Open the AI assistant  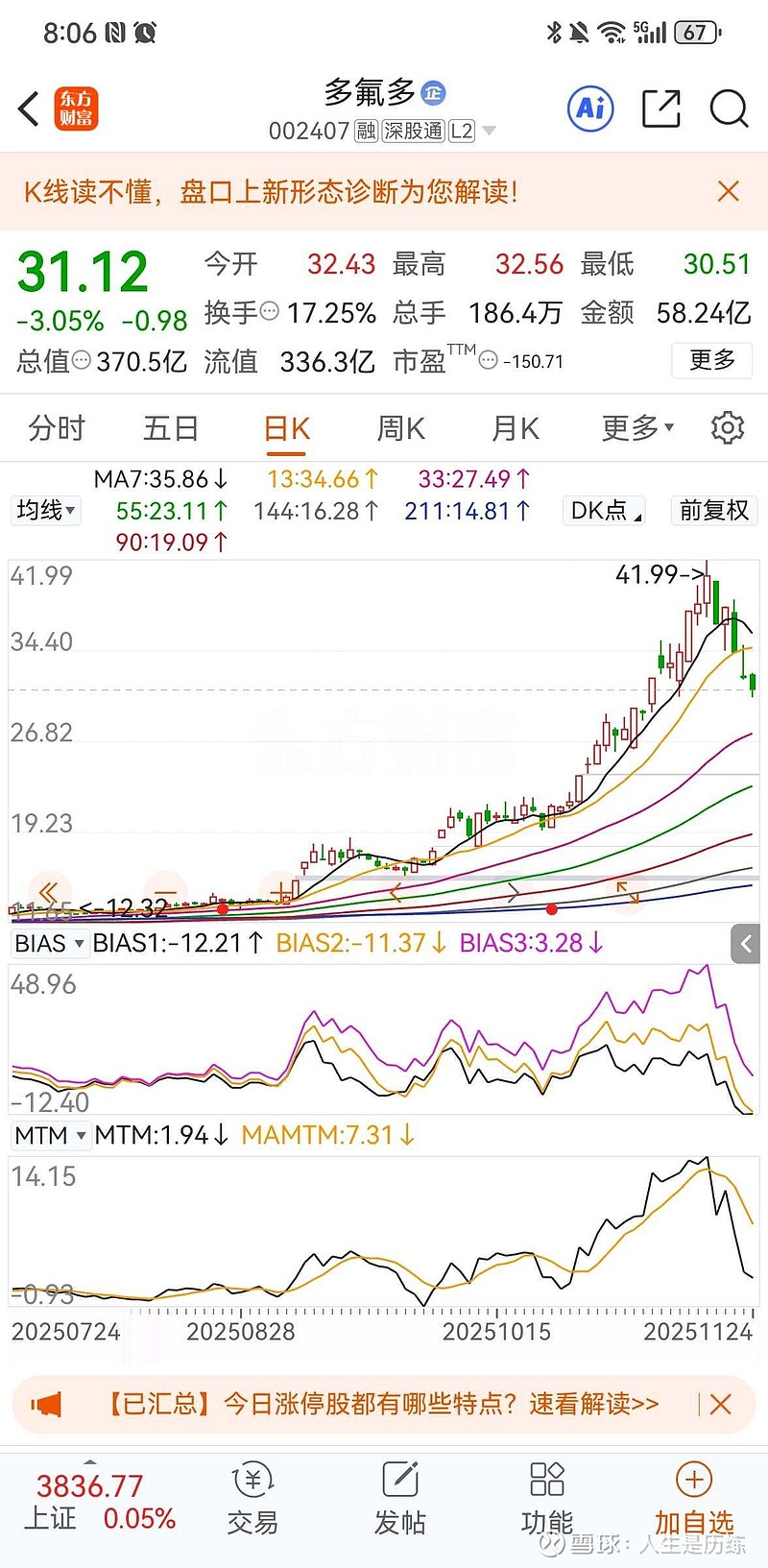click(x=588, y=109)
